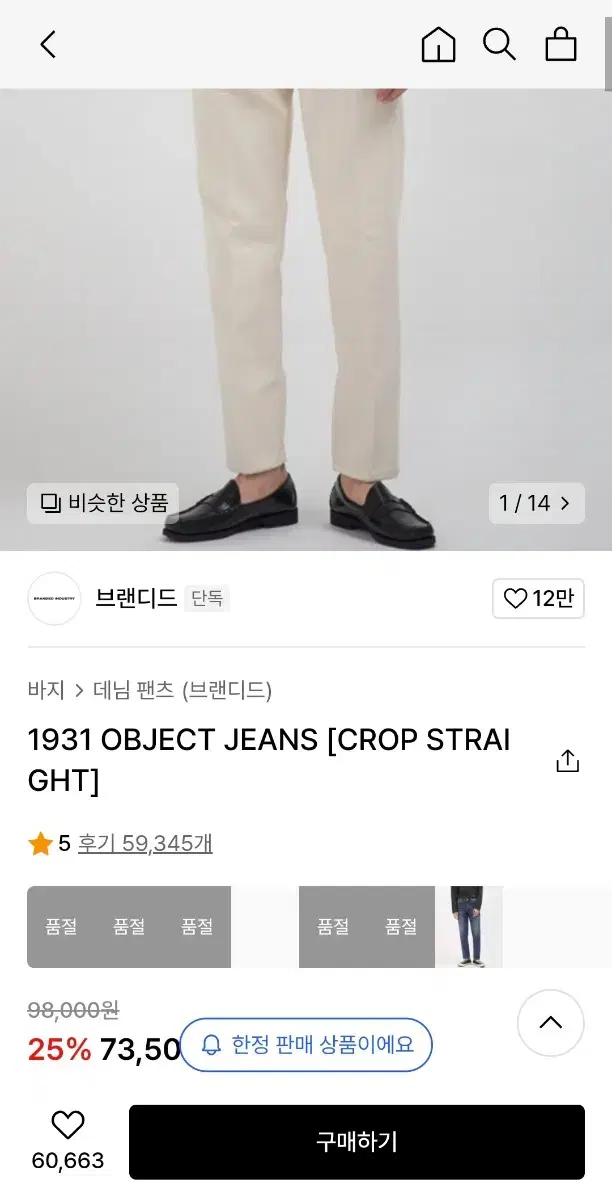Open the 1 / 14 image page indicator
Screen dimensions: 612x1200
(x=535, y=503)
